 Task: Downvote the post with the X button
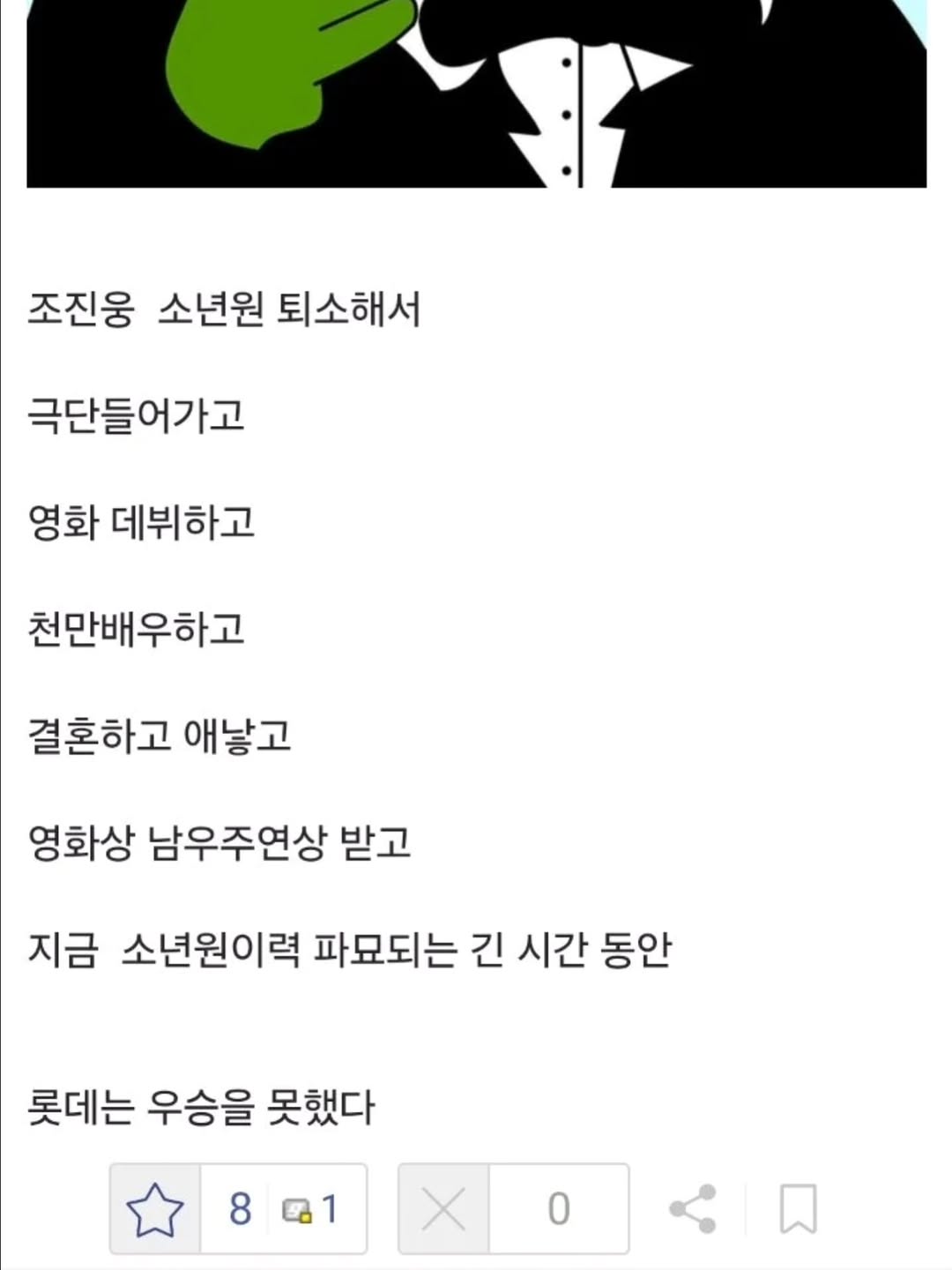coord(443,1209)
